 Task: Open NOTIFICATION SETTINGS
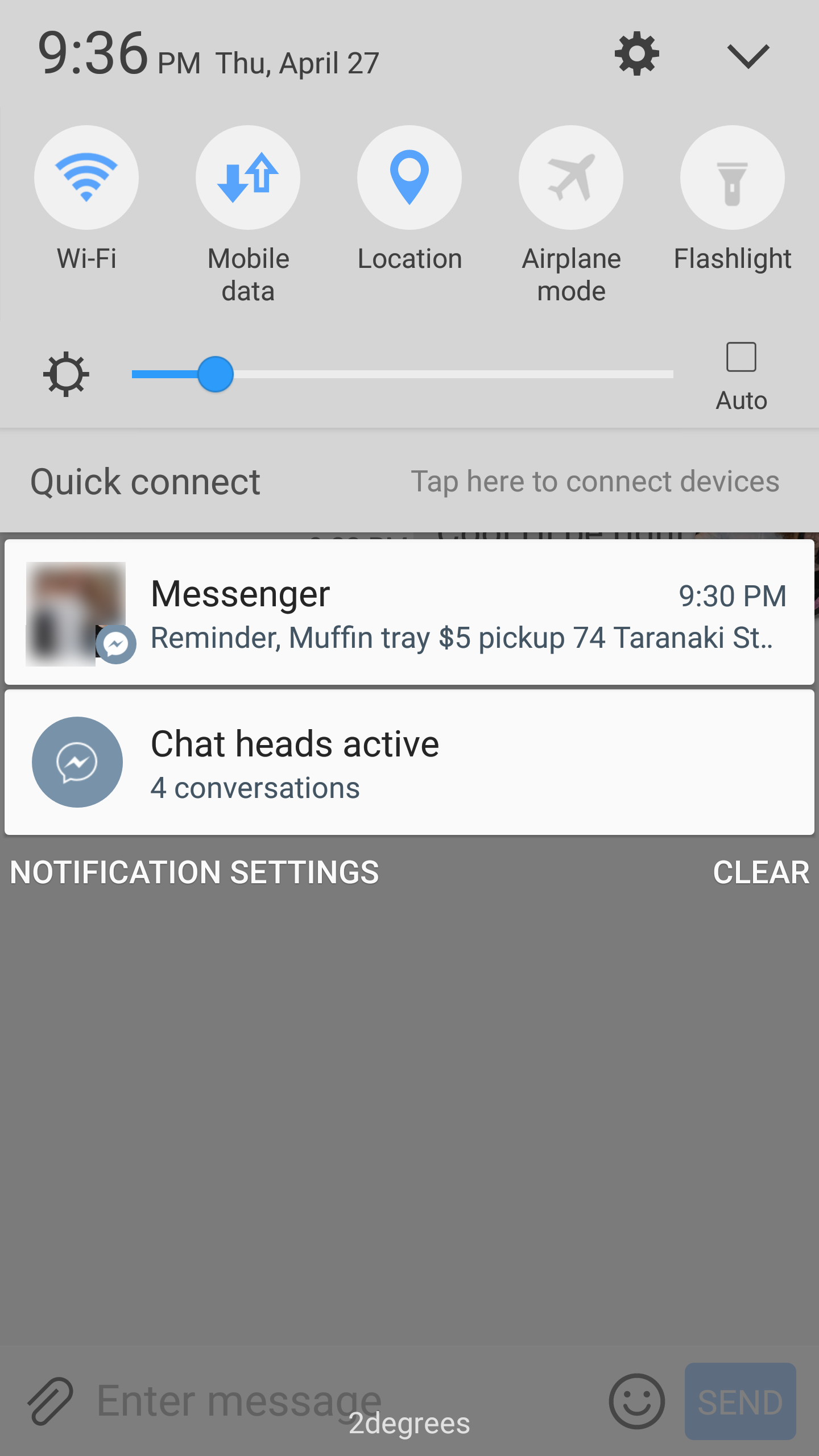(195, 872)
